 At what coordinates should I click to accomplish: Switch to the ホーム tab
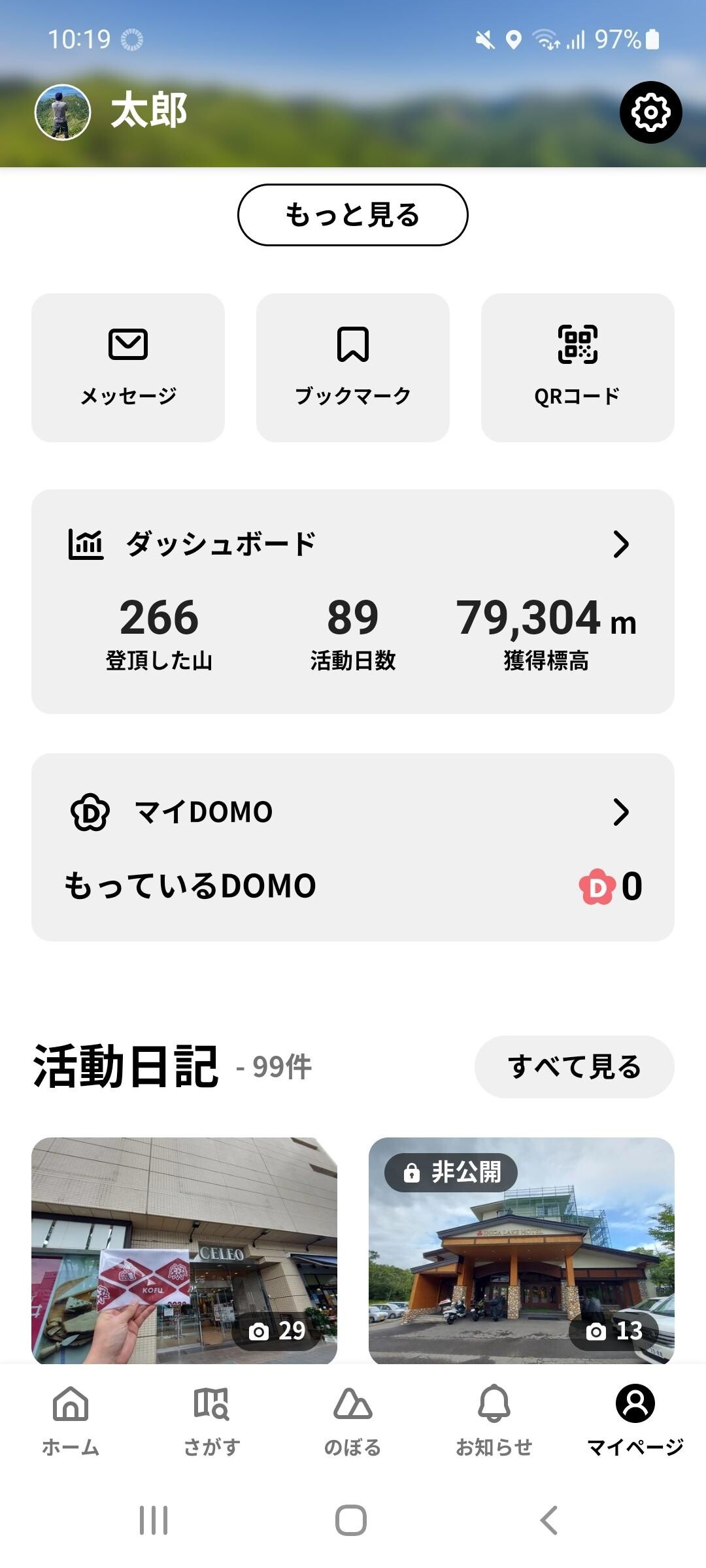pos(71,1406)
